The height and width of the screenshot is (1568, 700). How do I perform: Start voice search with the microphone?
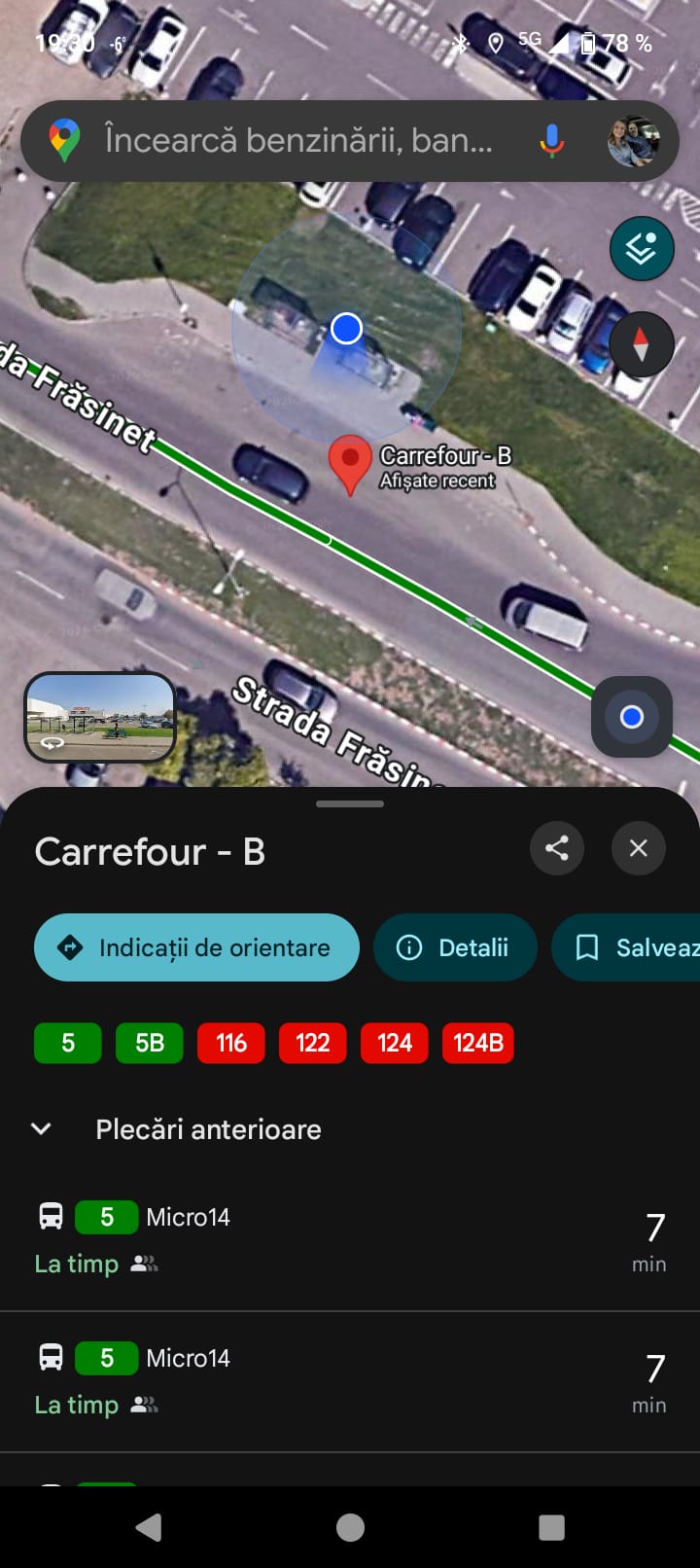click(x=551, y=141)
